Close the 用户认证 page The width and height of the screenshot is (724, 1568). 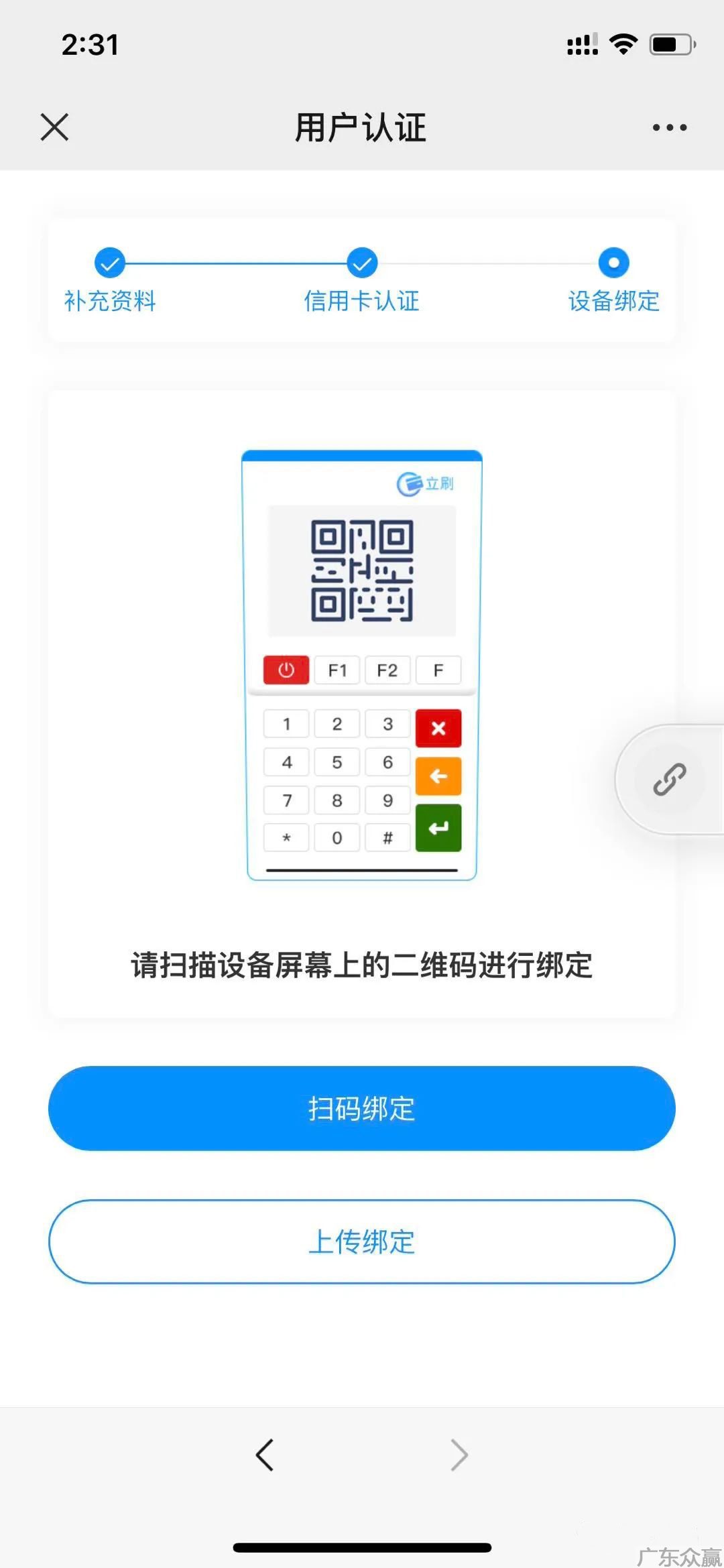54,127
